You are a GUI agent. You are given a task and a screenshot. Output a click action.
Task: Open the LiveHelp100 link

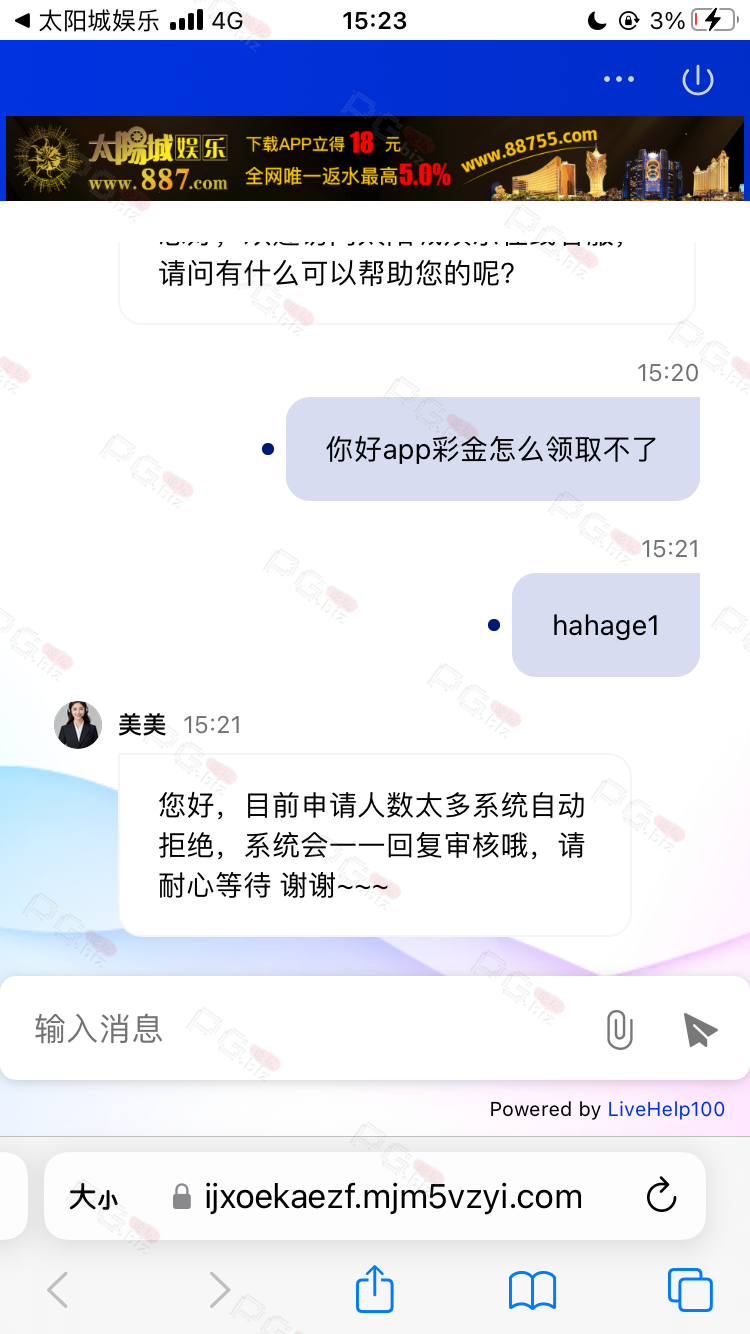[666, 1109]
